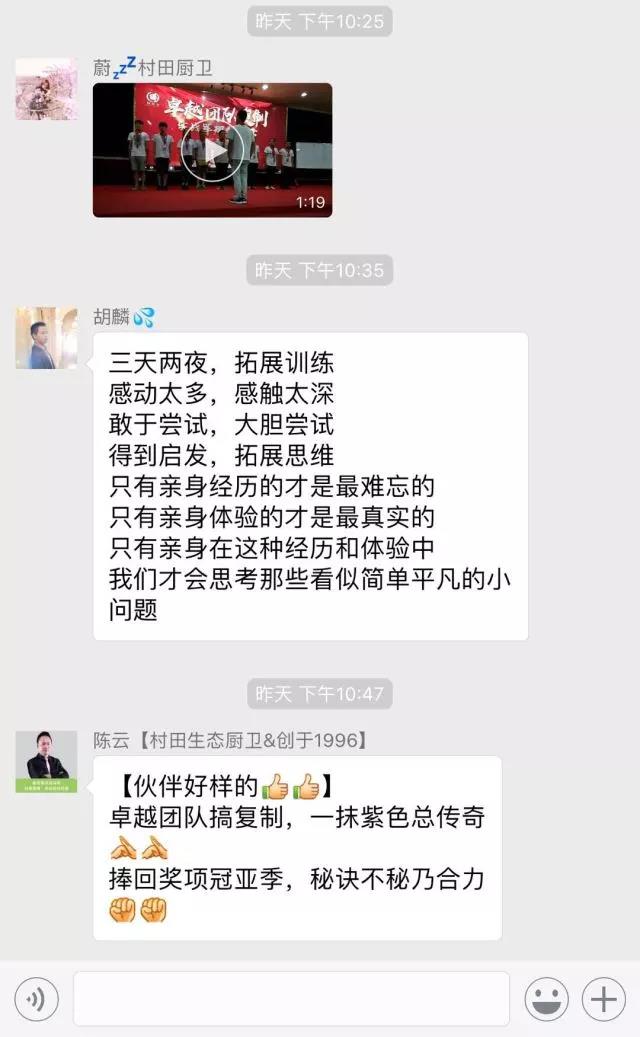The width and height of the screenshot is (640, 1037).
Task: Open the plus attachment menu
Action: (x=603, y=998)
